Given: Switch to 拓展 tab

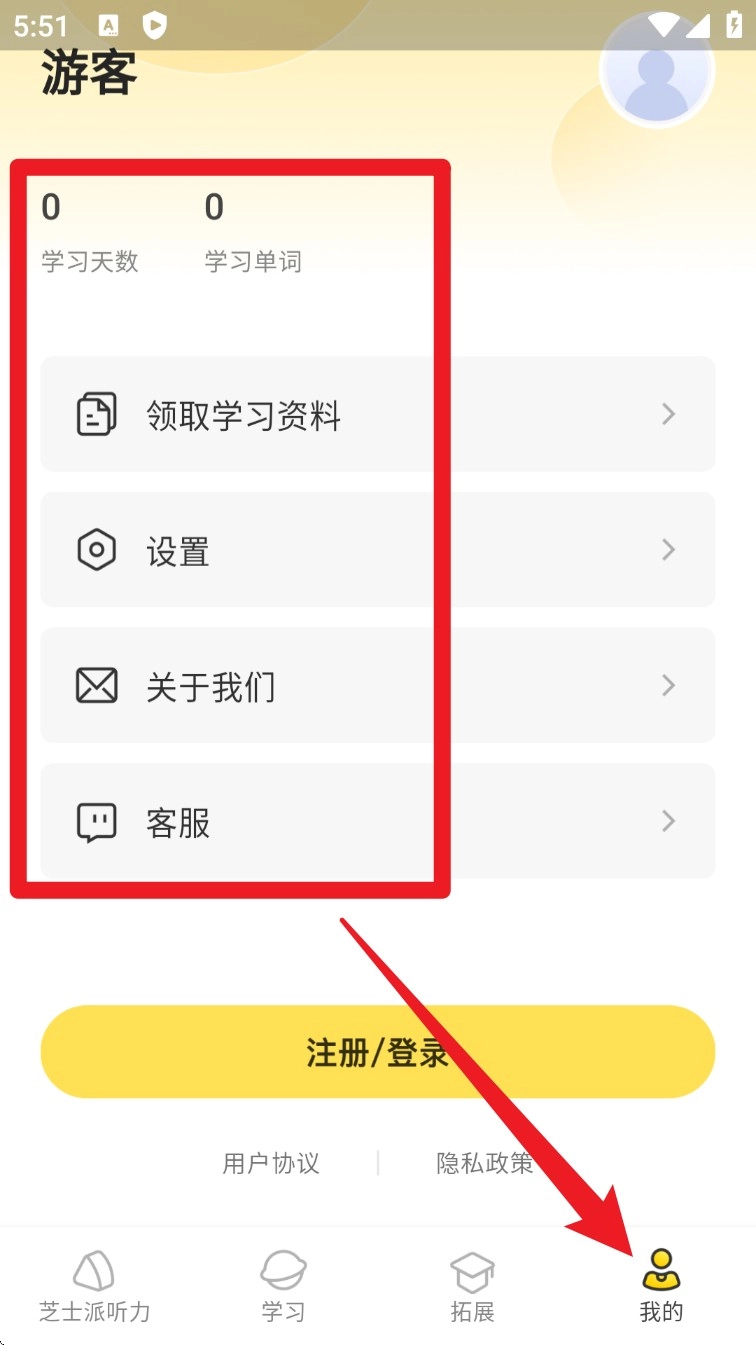Looking at the screenshot, I should 472,1286.
